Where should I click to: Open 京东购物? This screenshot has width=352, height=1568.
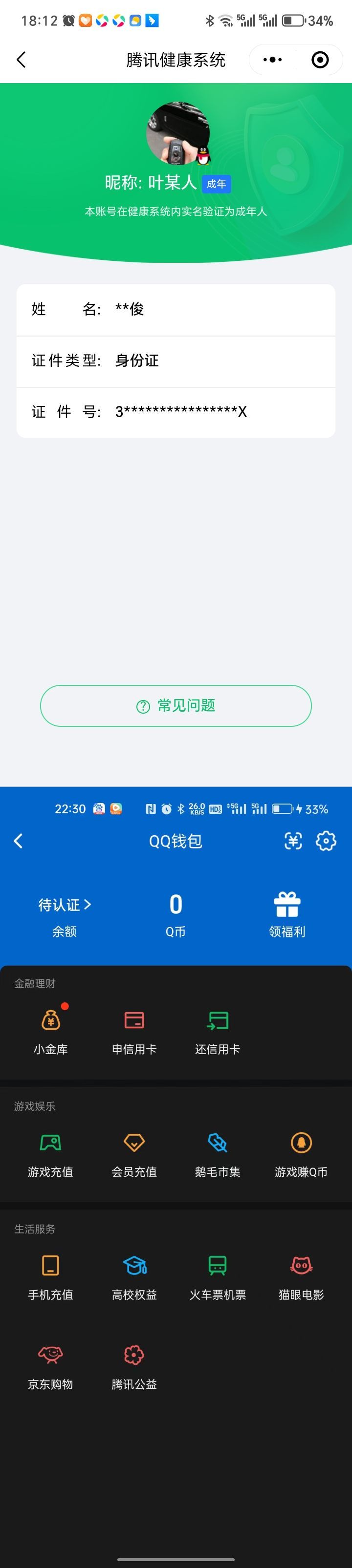pos(50,1366)
